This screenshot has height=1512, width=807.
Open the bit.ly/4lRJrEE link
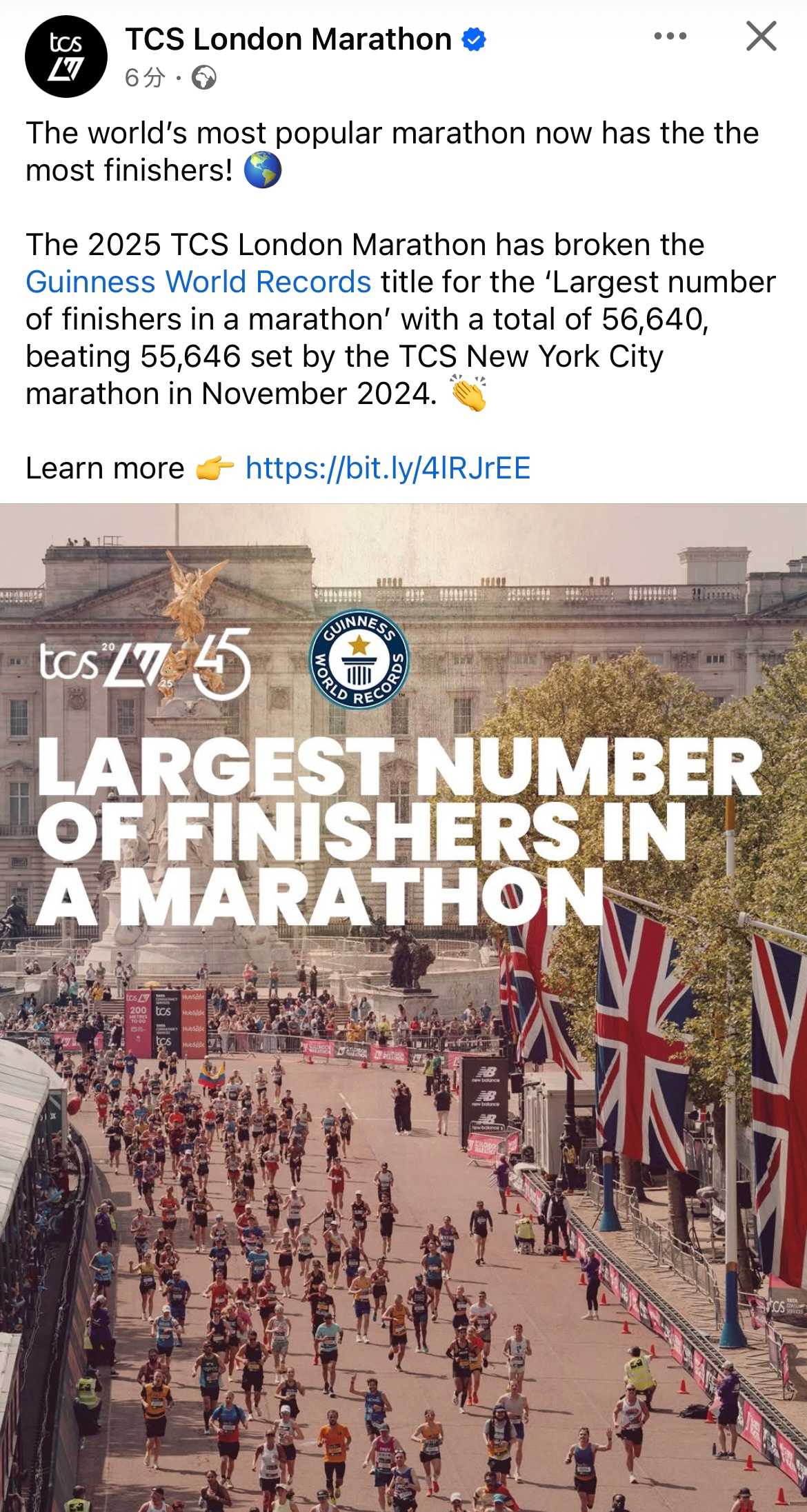coord(388,468)
